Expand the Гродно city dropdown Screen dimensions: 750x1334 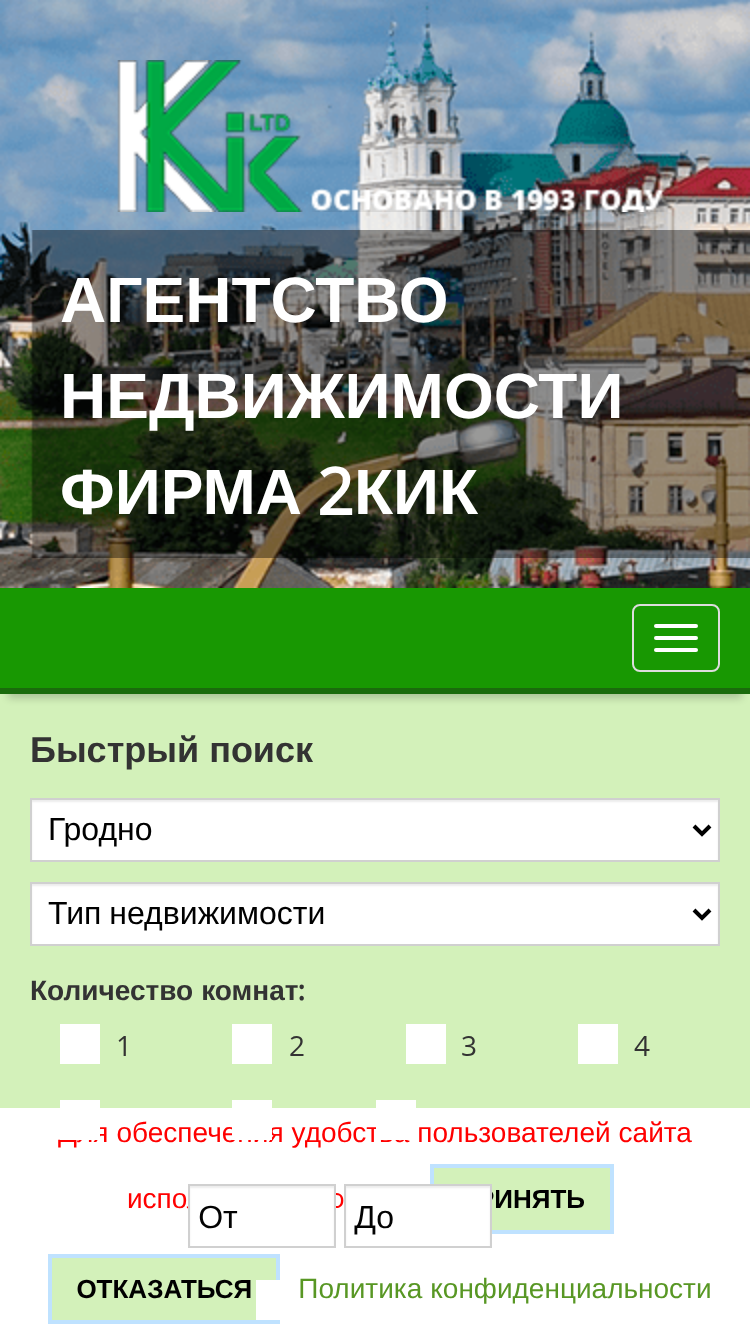click(x=375, y=830)
